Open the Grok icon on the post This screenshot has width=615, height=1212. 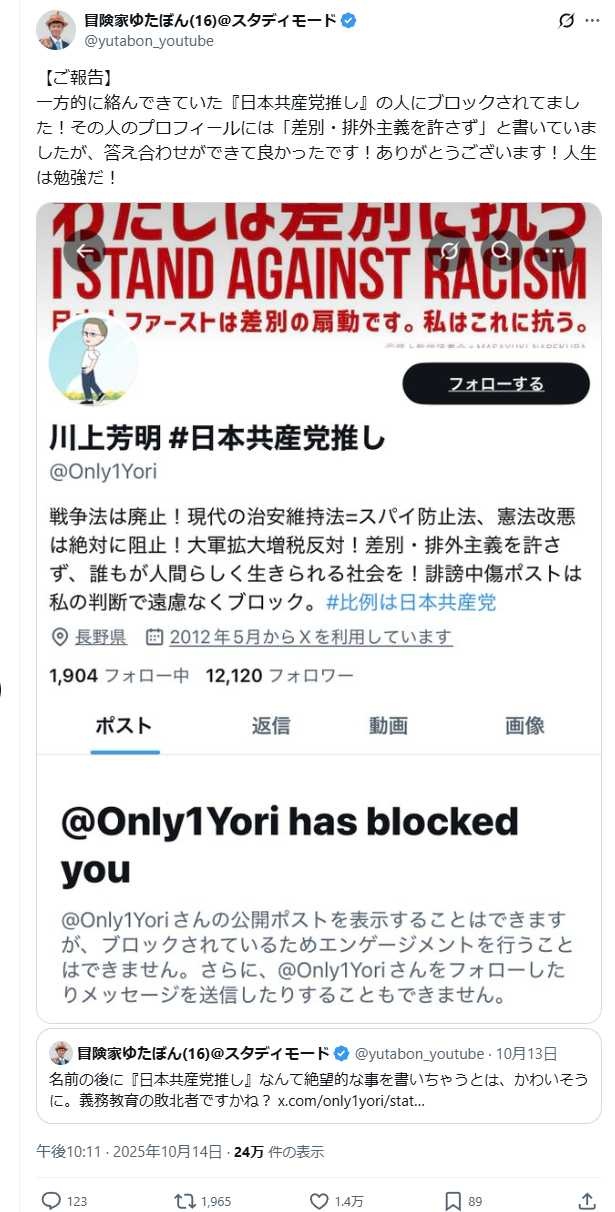[566, 20]
